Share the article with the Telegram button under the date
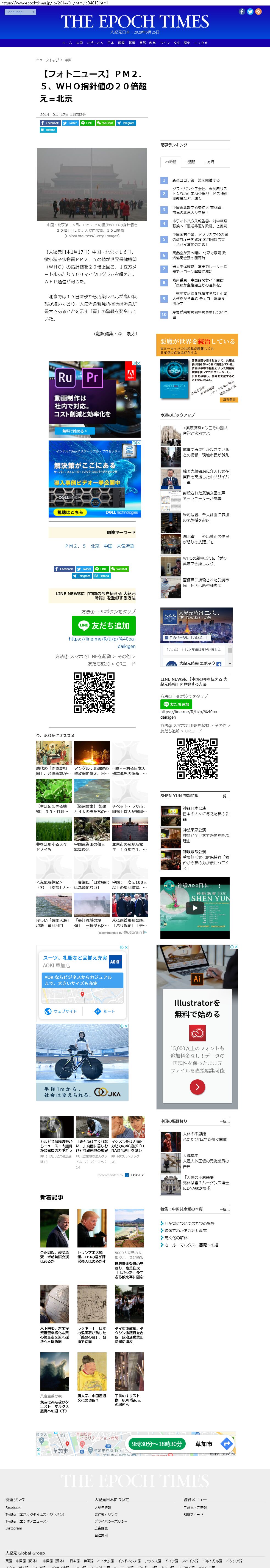 tap(126, 123)
